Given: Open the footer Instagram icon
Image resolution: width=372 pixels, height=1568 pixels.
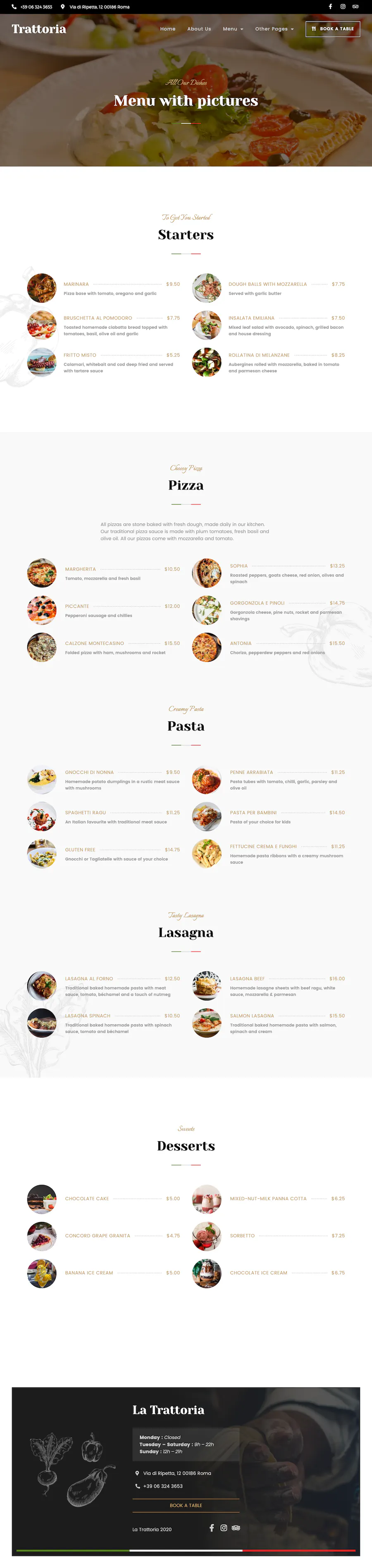Looking at the screenshot, I should tap(224, 1527).
